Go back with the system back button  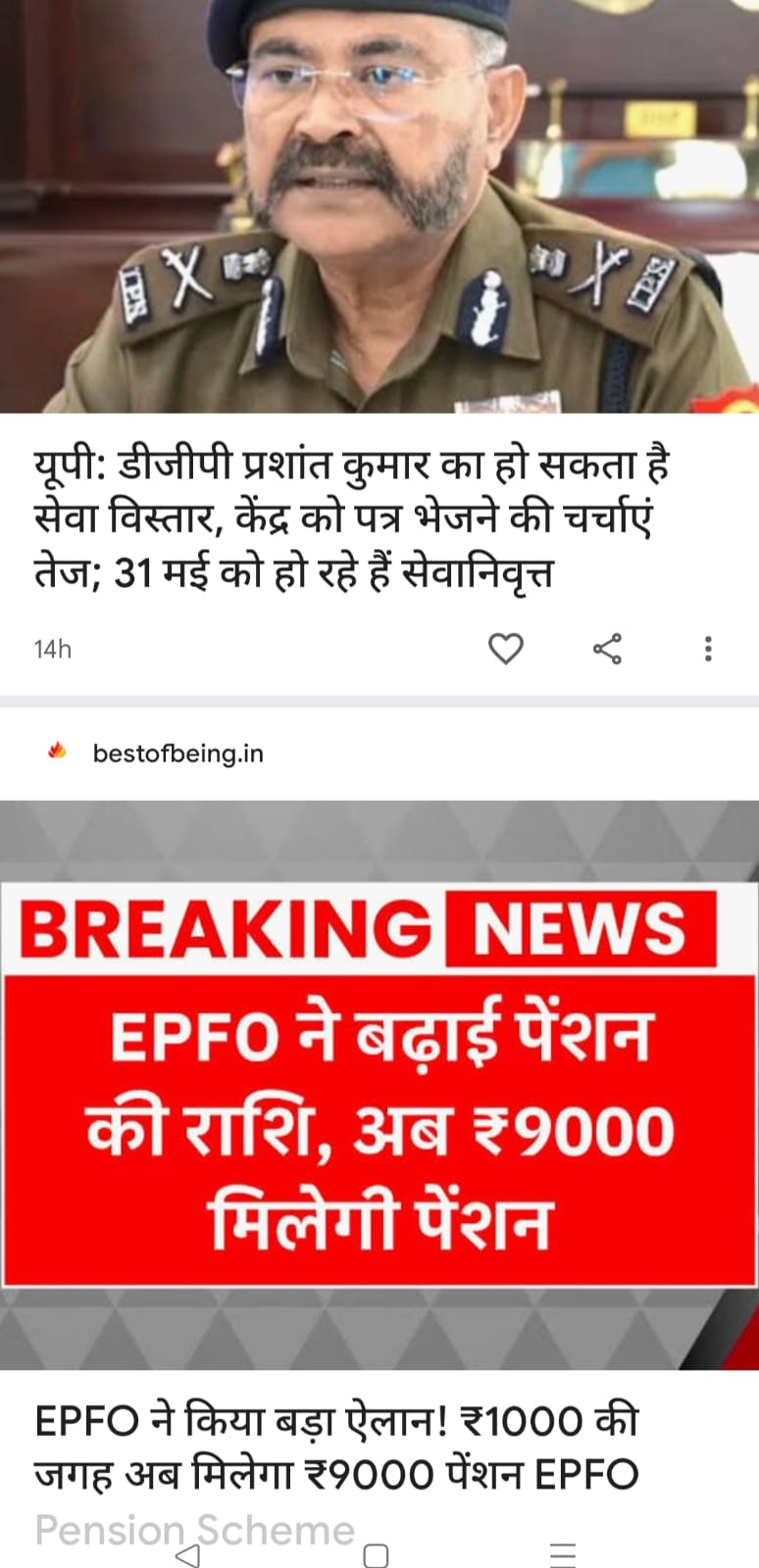tap(186, 1554)
